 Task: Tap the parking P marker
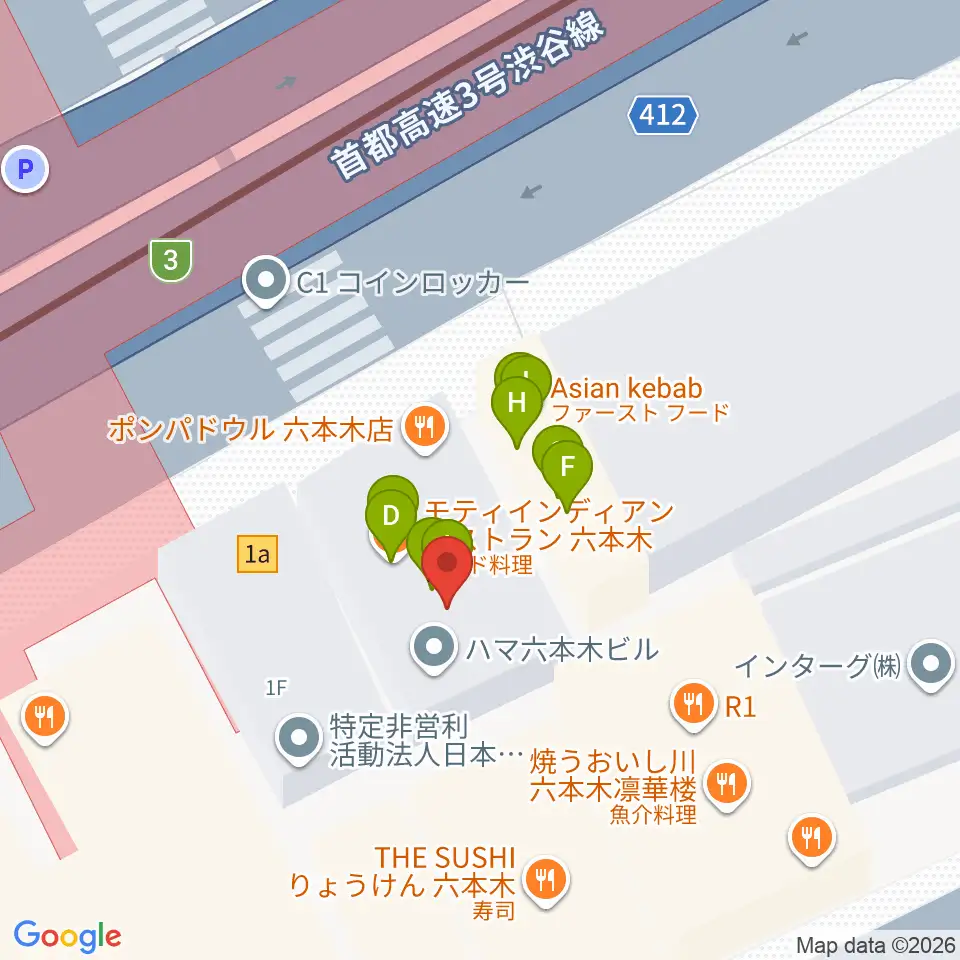(25, 169)
